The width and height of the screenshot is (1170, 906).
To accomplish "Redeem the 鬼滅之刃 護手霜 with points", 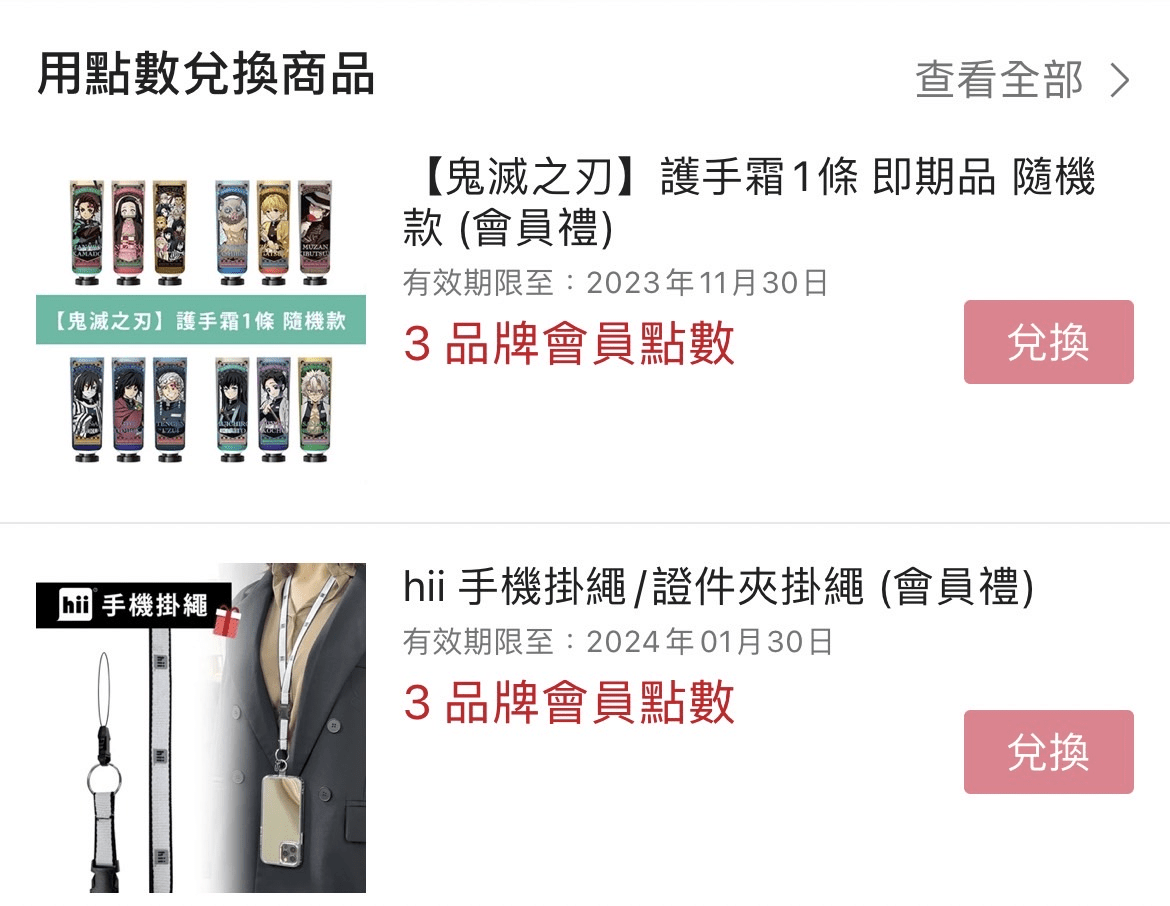I will pos(1048,342).
